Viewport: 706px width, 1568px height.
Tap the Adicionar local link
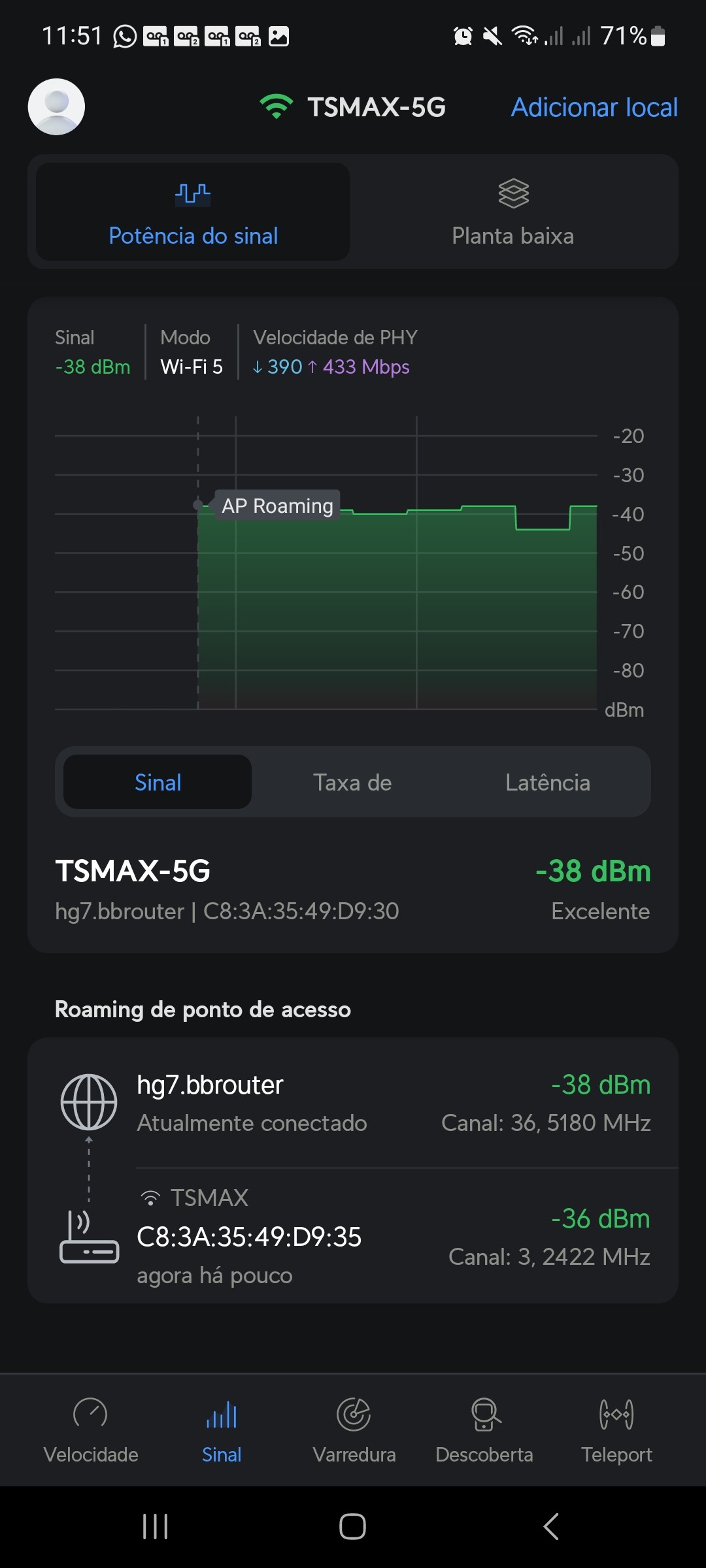(x=594, y=107)
